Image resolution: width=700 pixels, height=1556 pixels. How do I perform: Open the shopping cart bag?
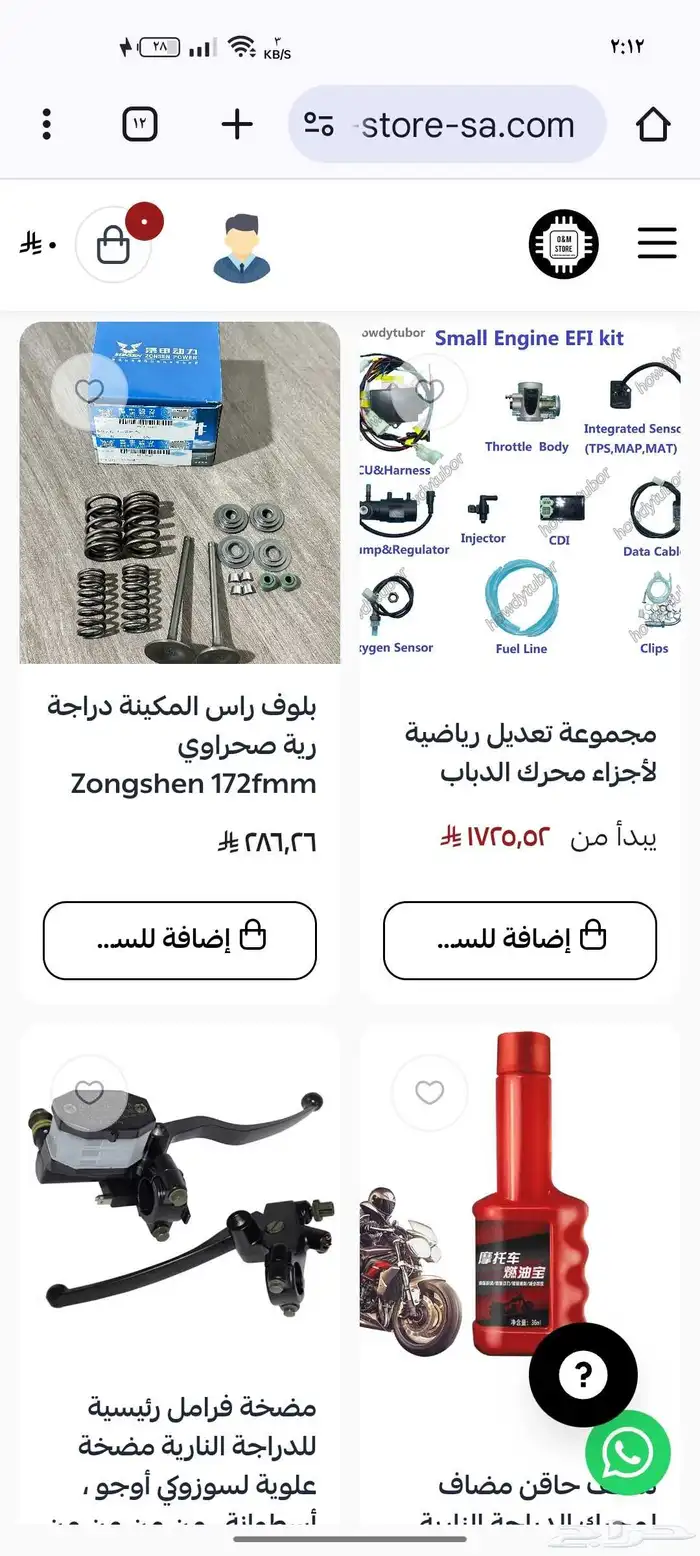point(114,244)
